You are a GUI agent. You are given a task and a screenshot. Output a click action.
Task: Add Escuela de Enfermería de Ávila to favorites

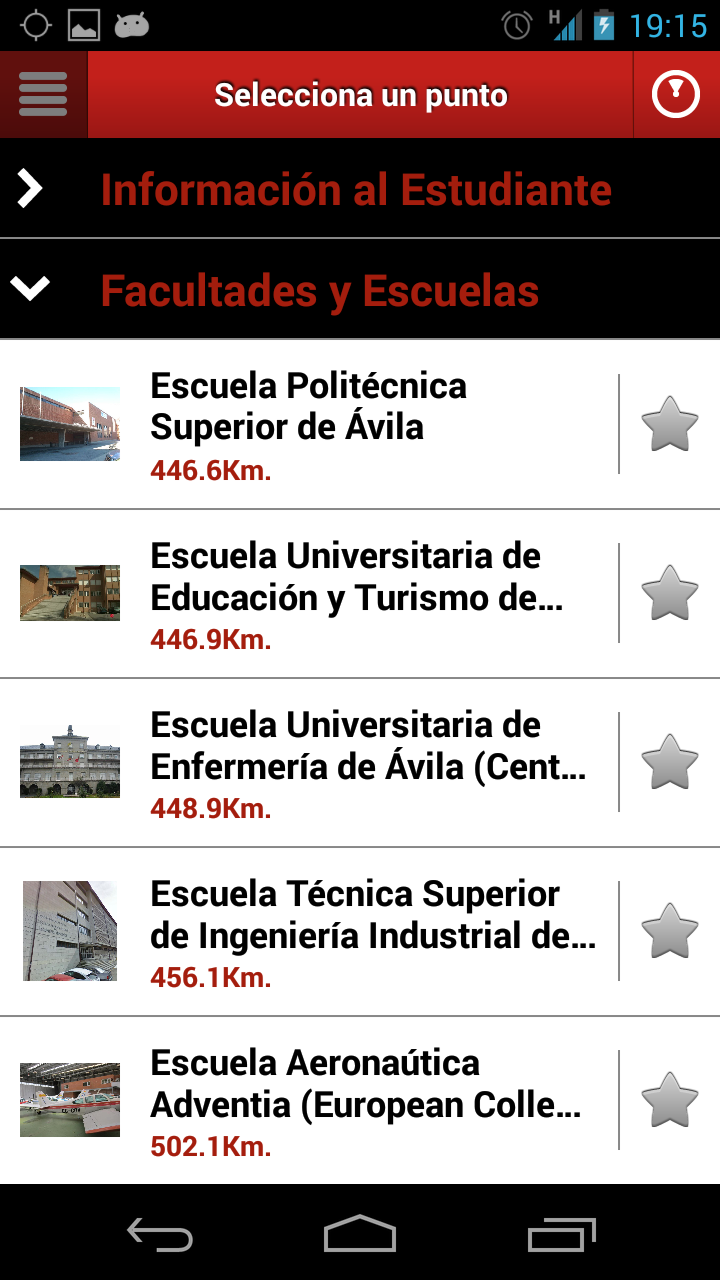pos(669,762)
